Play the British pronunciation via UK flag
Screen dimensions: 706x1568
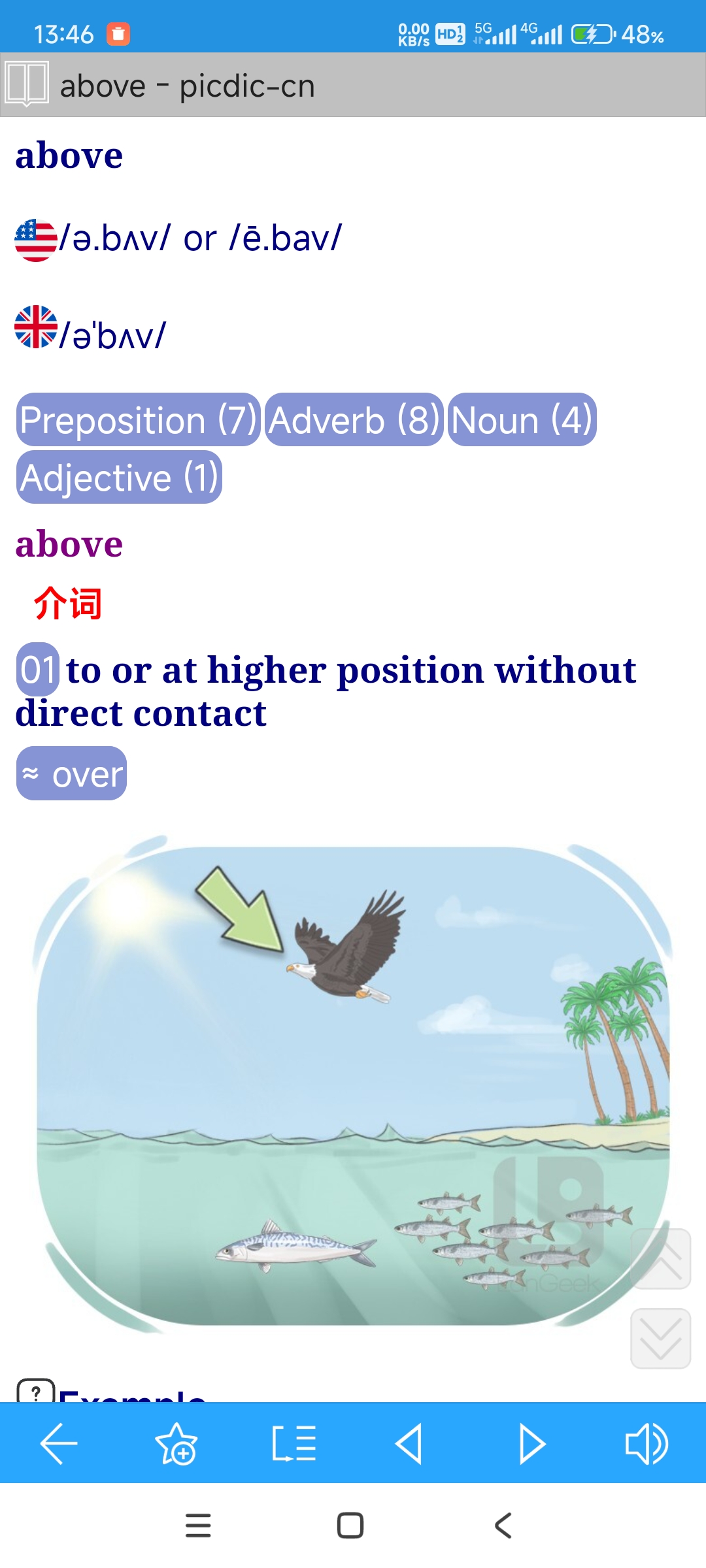coord(36,327)
